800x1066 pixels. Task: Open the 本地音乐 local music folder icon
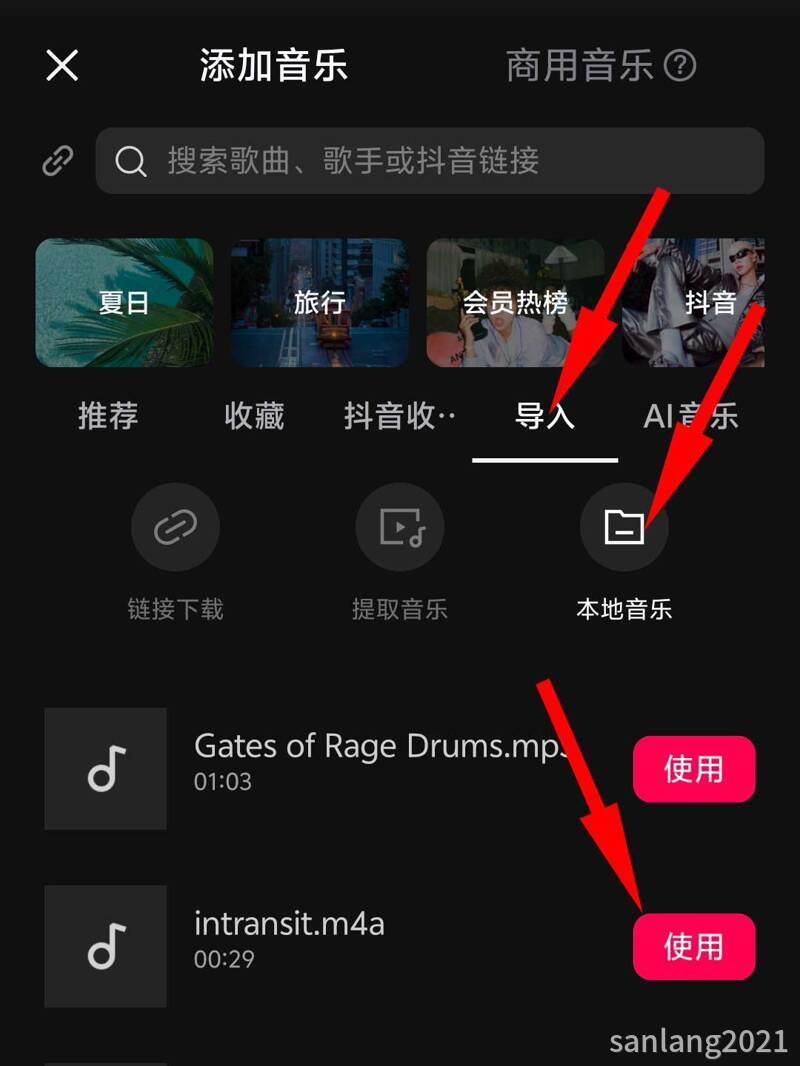[x=625, y=527]
